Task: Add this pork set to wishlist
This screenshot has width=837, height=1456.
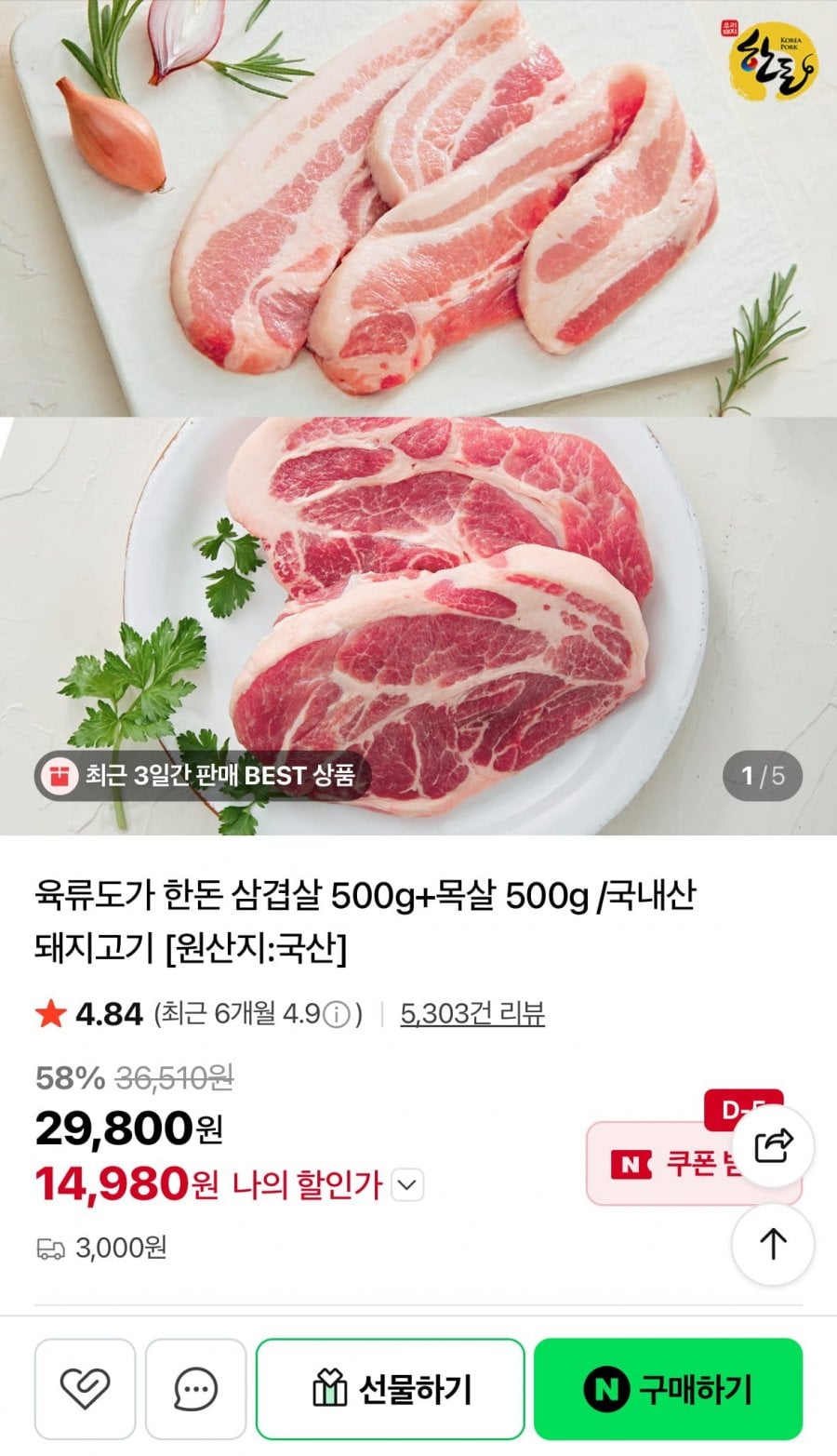Action: [85, 1389]
